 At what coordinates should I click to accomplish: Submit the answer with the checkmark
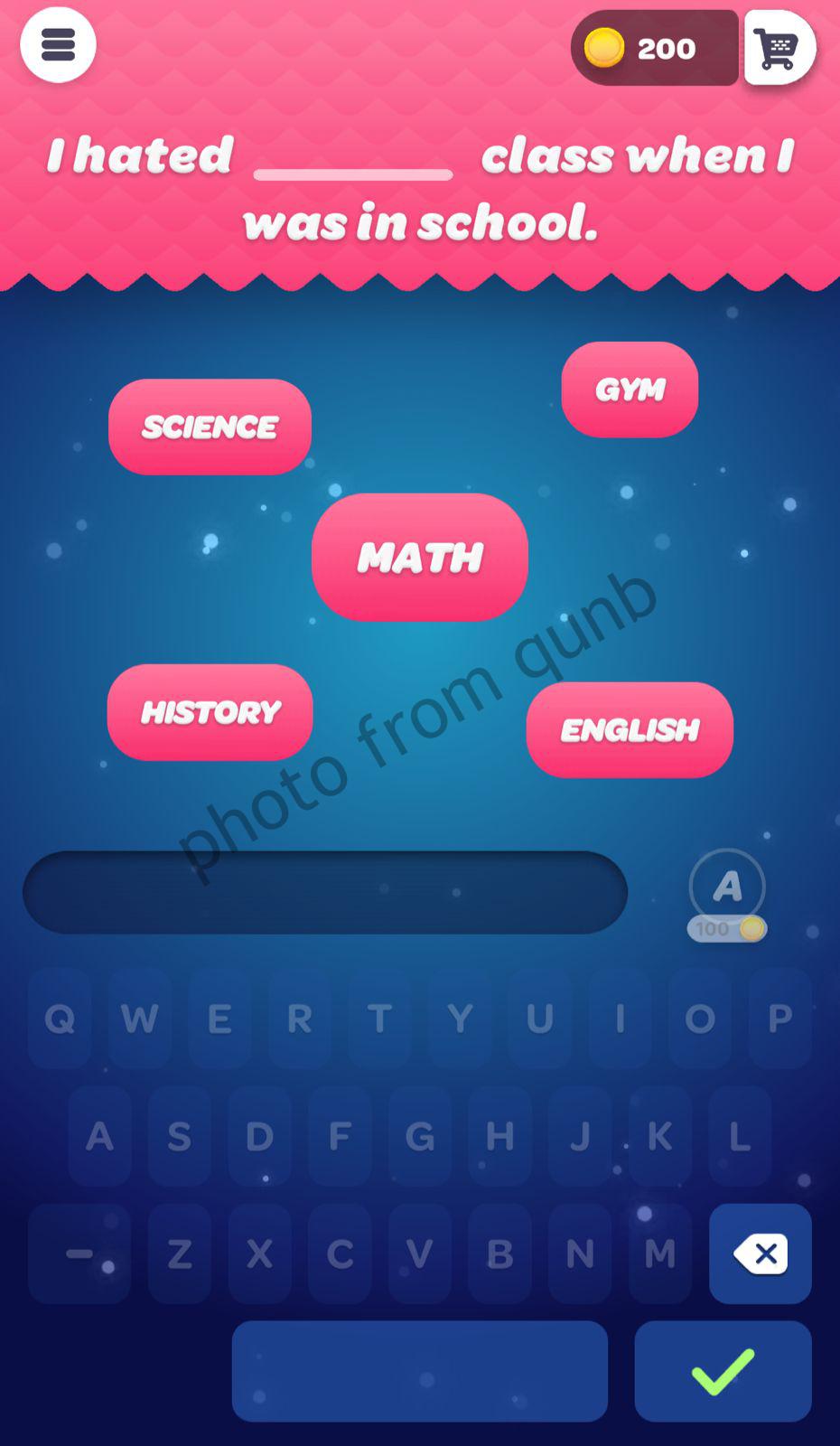tap(723, 1371)
